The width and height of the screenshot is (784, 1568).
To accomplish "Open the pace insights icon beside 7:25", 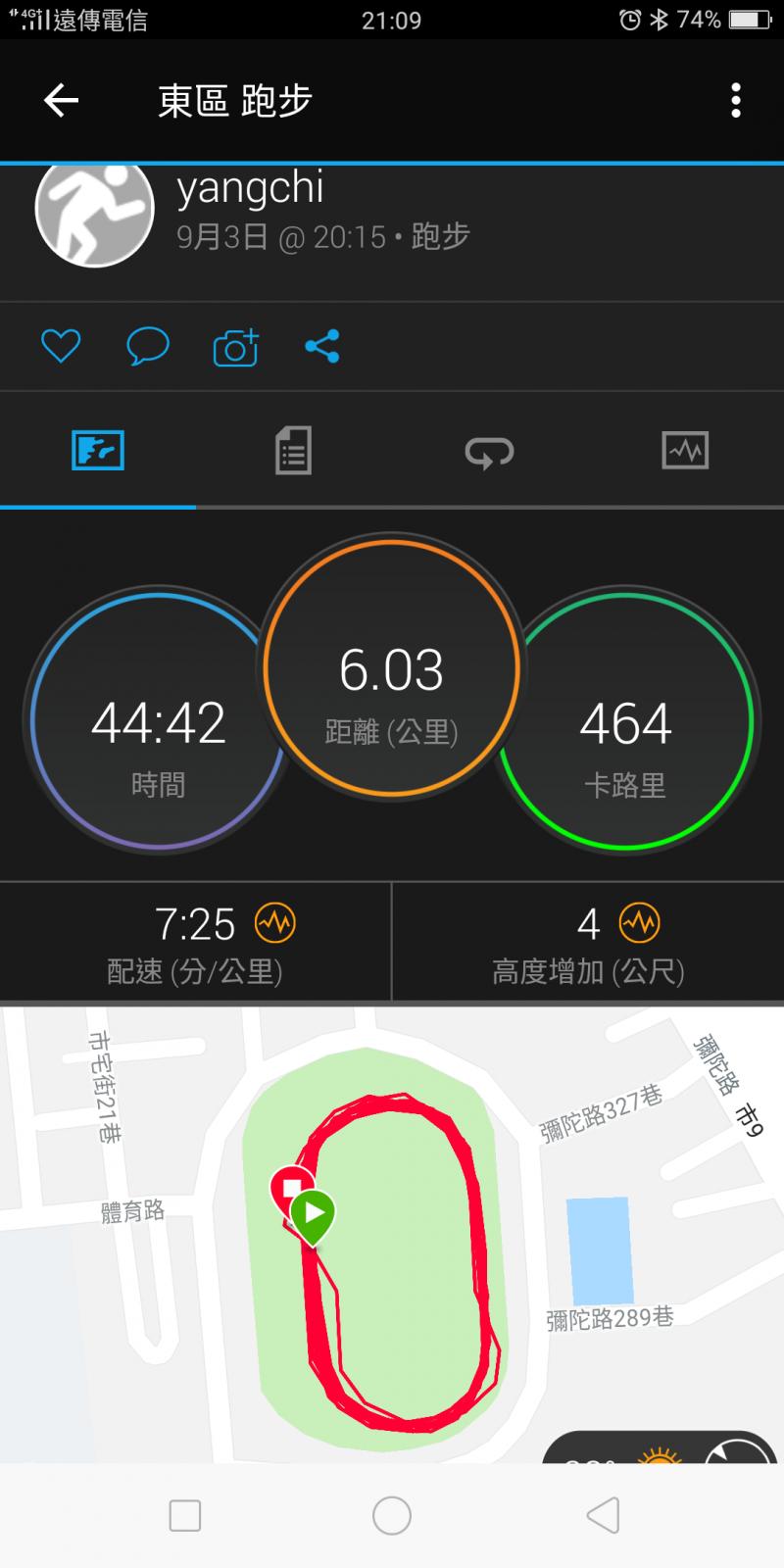I will (274, 922).
